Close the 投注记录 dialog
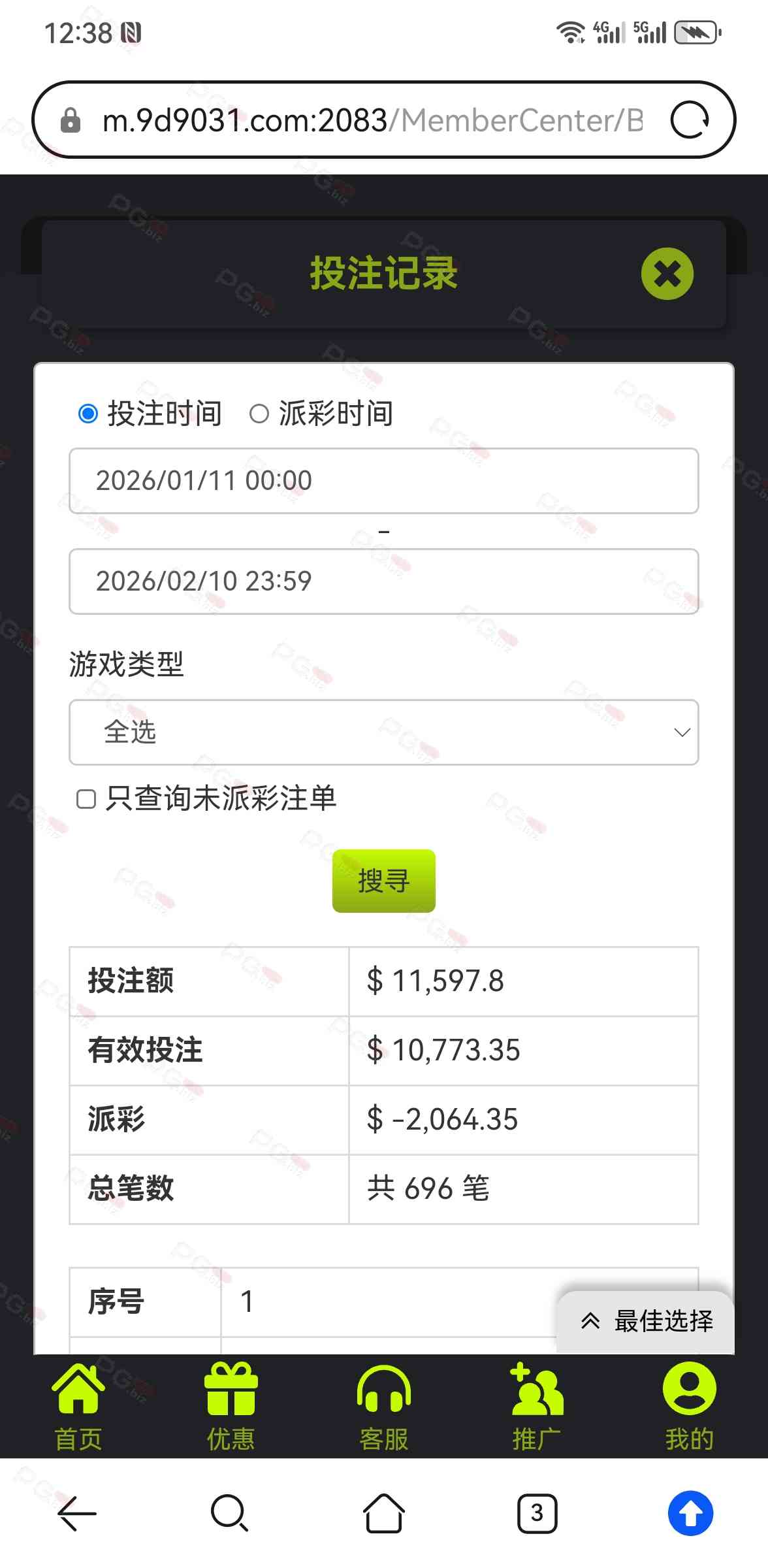This screenshot has width=768, height=1568. point(667,274)
